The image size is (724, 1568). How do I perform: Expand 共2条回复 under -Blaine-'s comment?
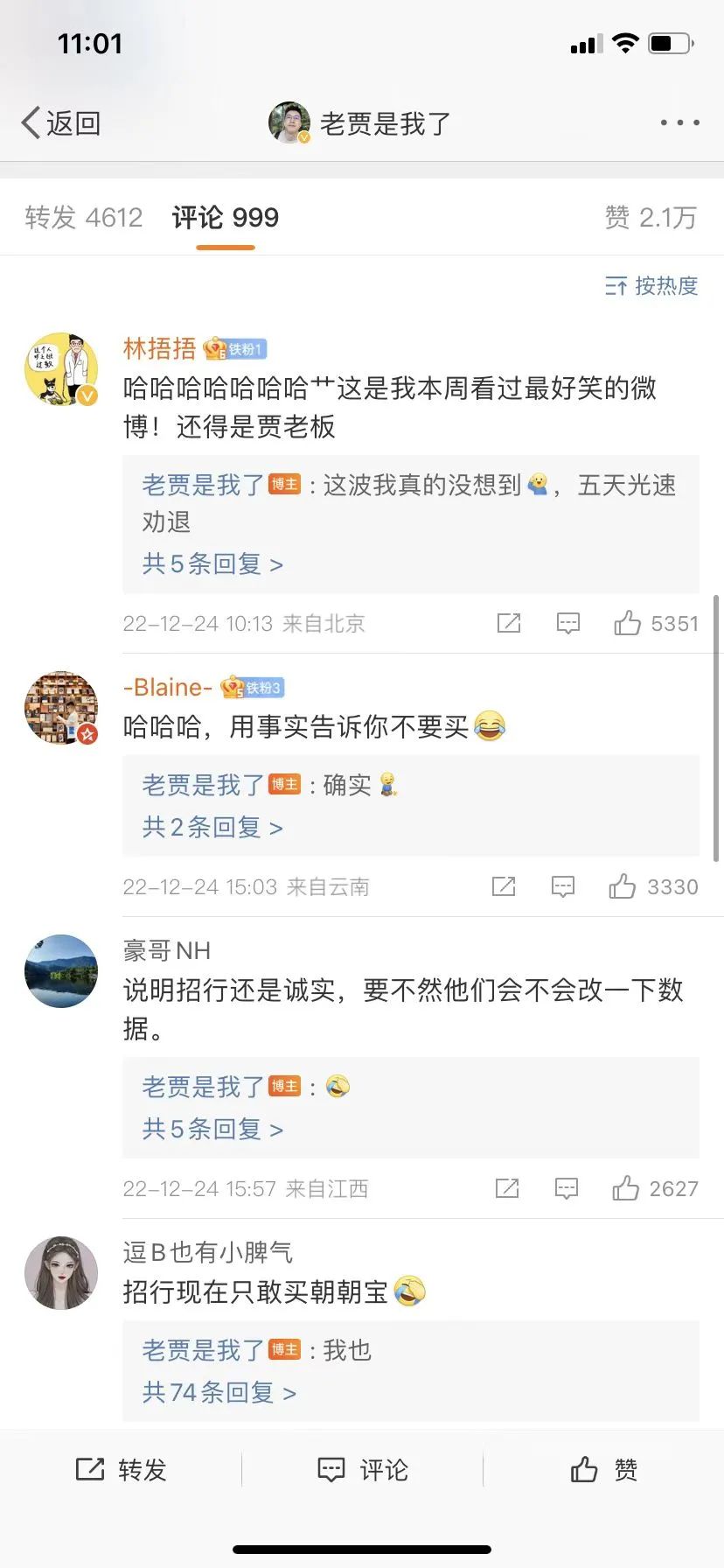pyautogui.click(x=212, y=827)
